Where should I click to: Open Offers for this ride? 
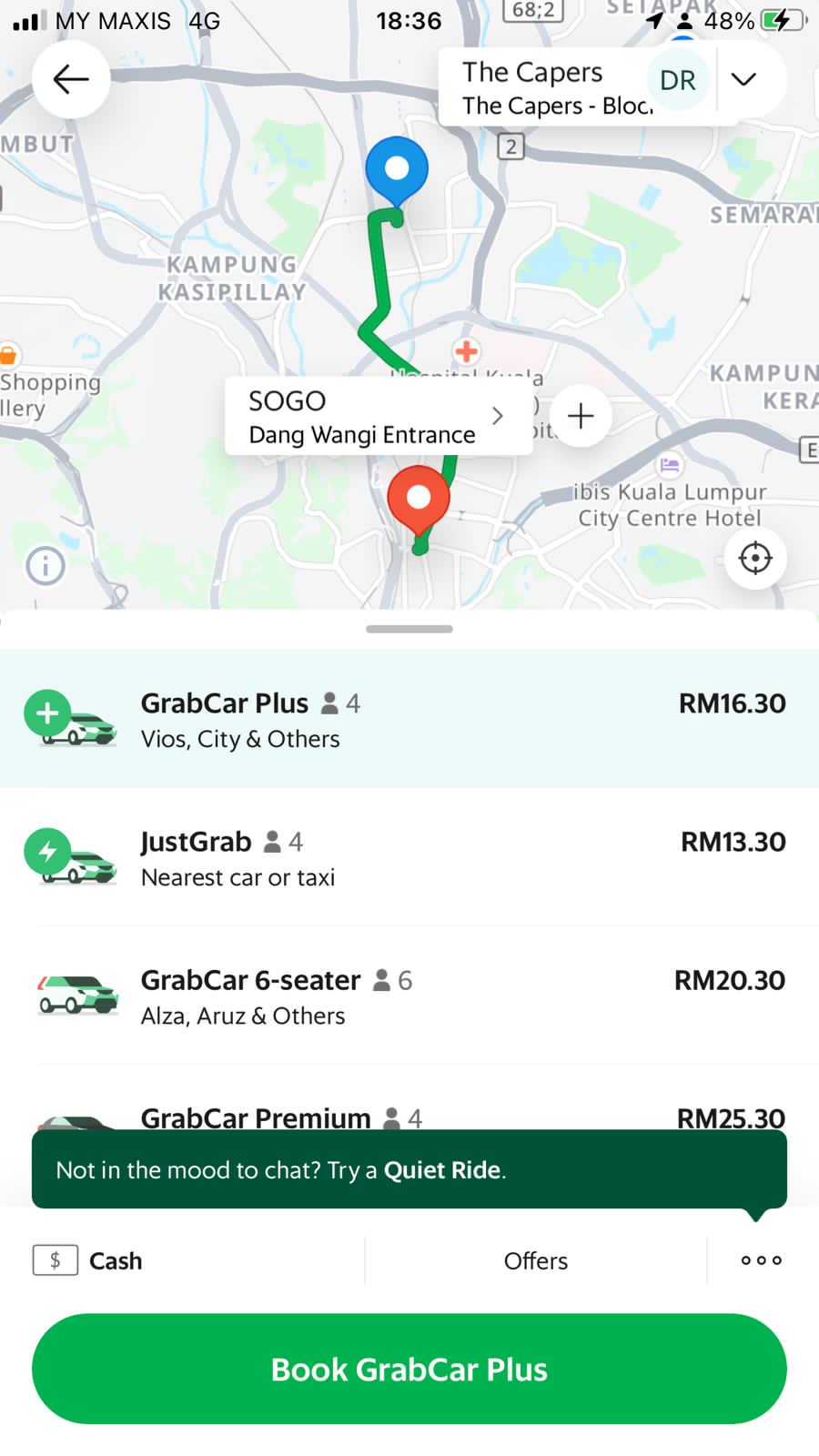[536, 1260]
